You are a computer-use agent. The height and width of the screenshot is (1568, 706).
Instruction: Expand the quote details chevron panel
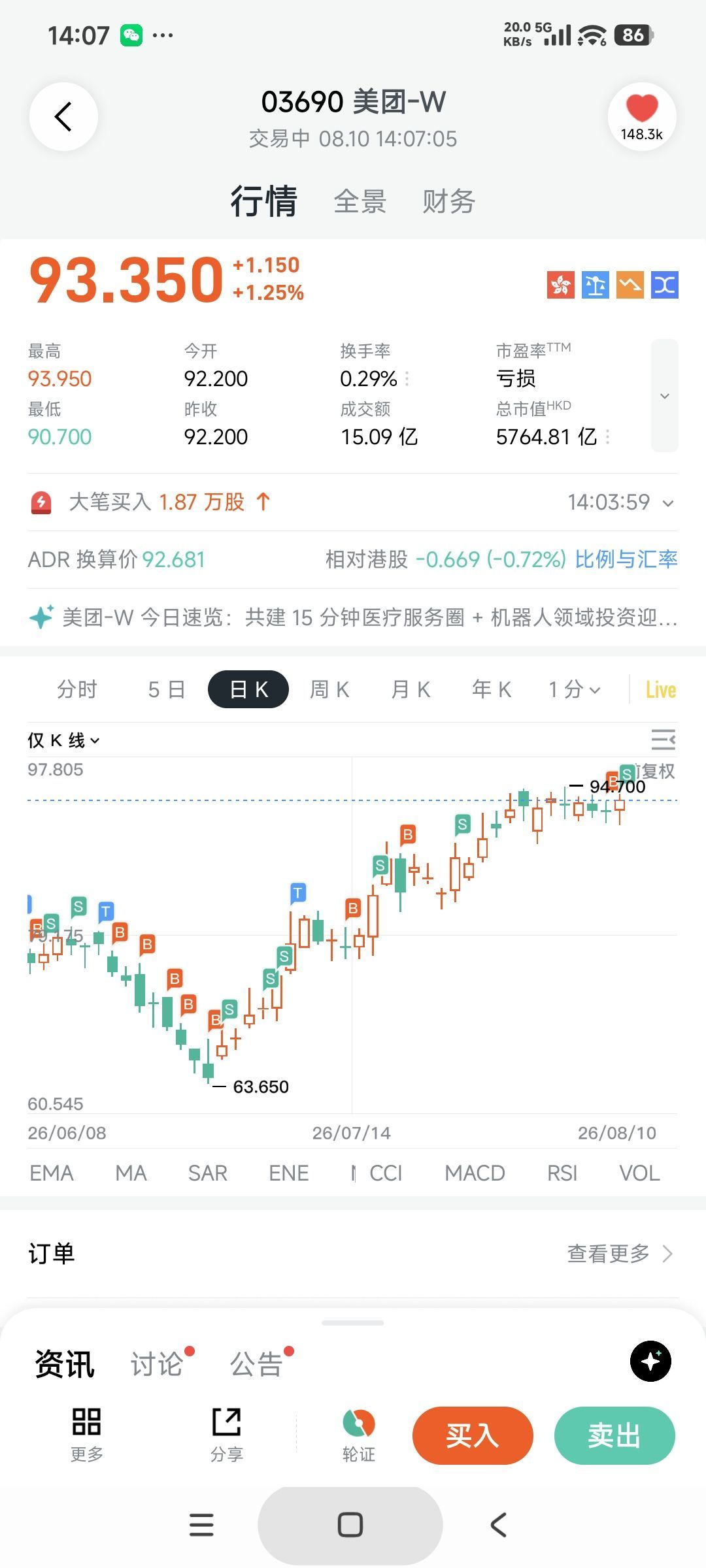[x=665, y=396]
